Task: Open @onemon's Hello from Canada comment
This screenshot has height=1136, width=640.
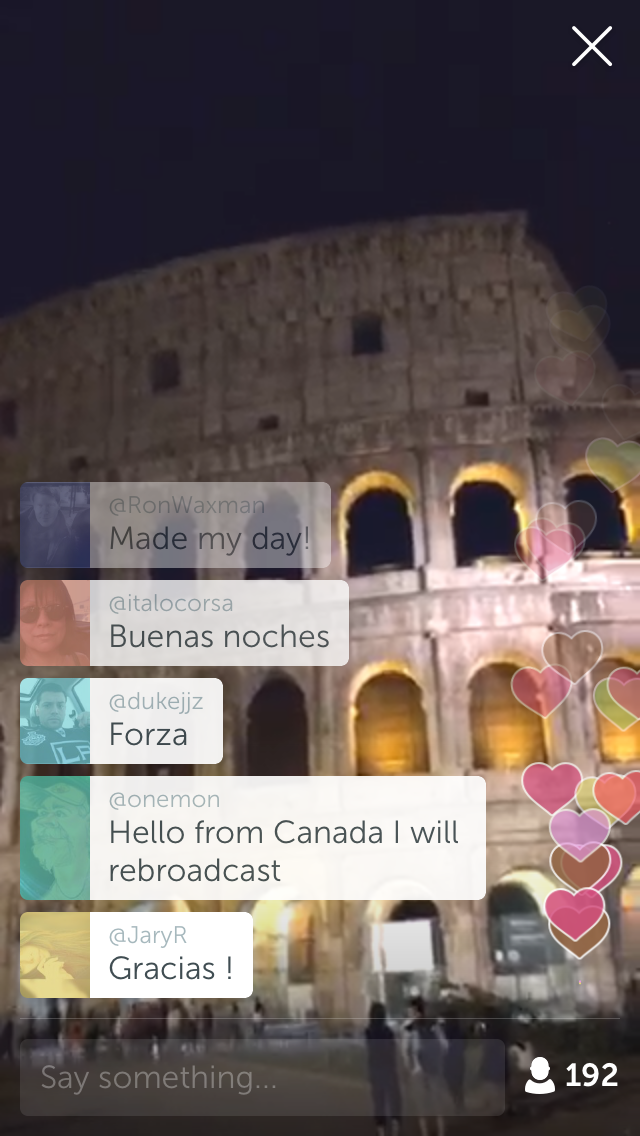Action: pyautogui.click(x=253, y=838)
